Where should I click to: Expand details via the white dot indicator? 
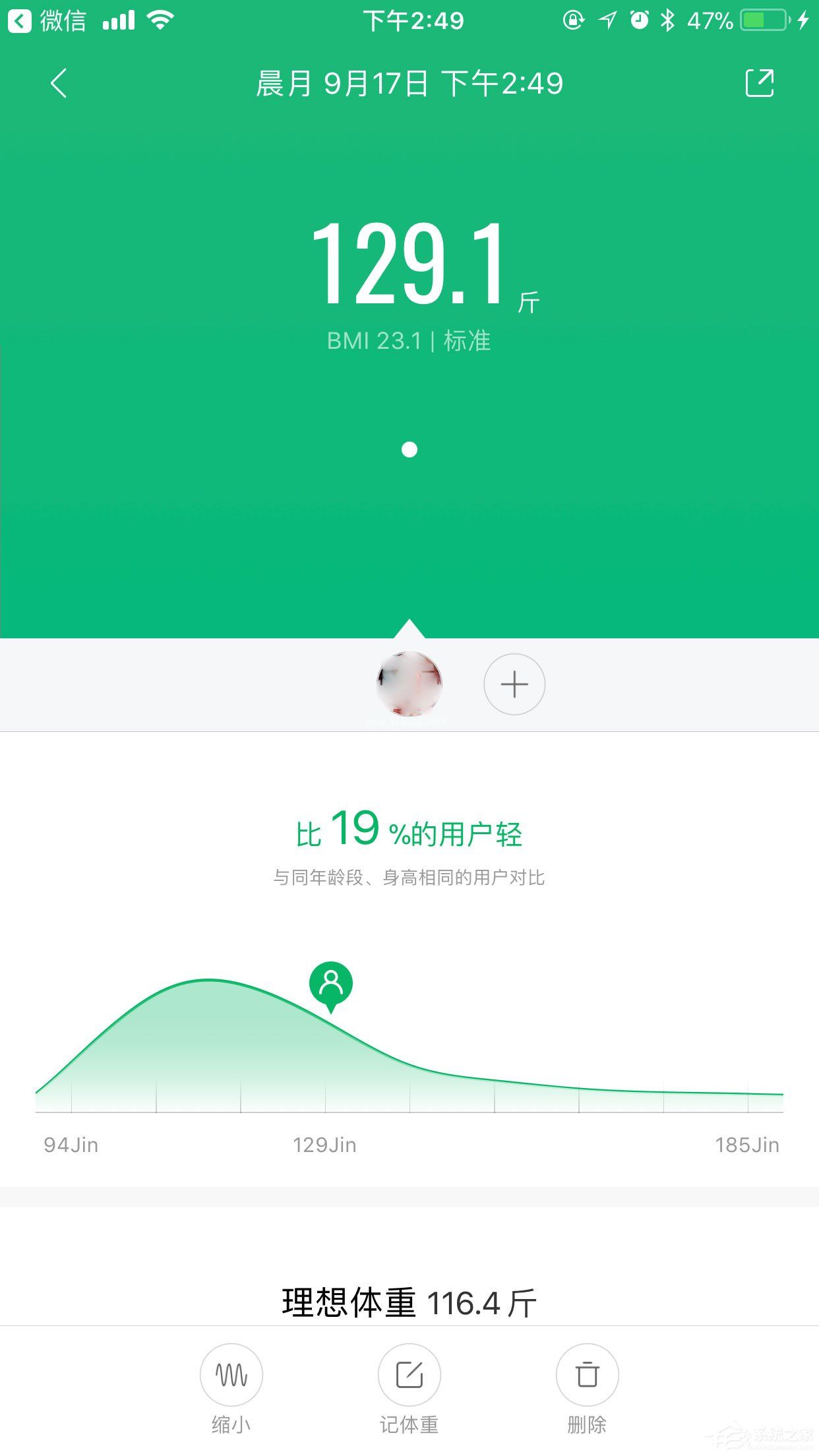click(409, 449)
